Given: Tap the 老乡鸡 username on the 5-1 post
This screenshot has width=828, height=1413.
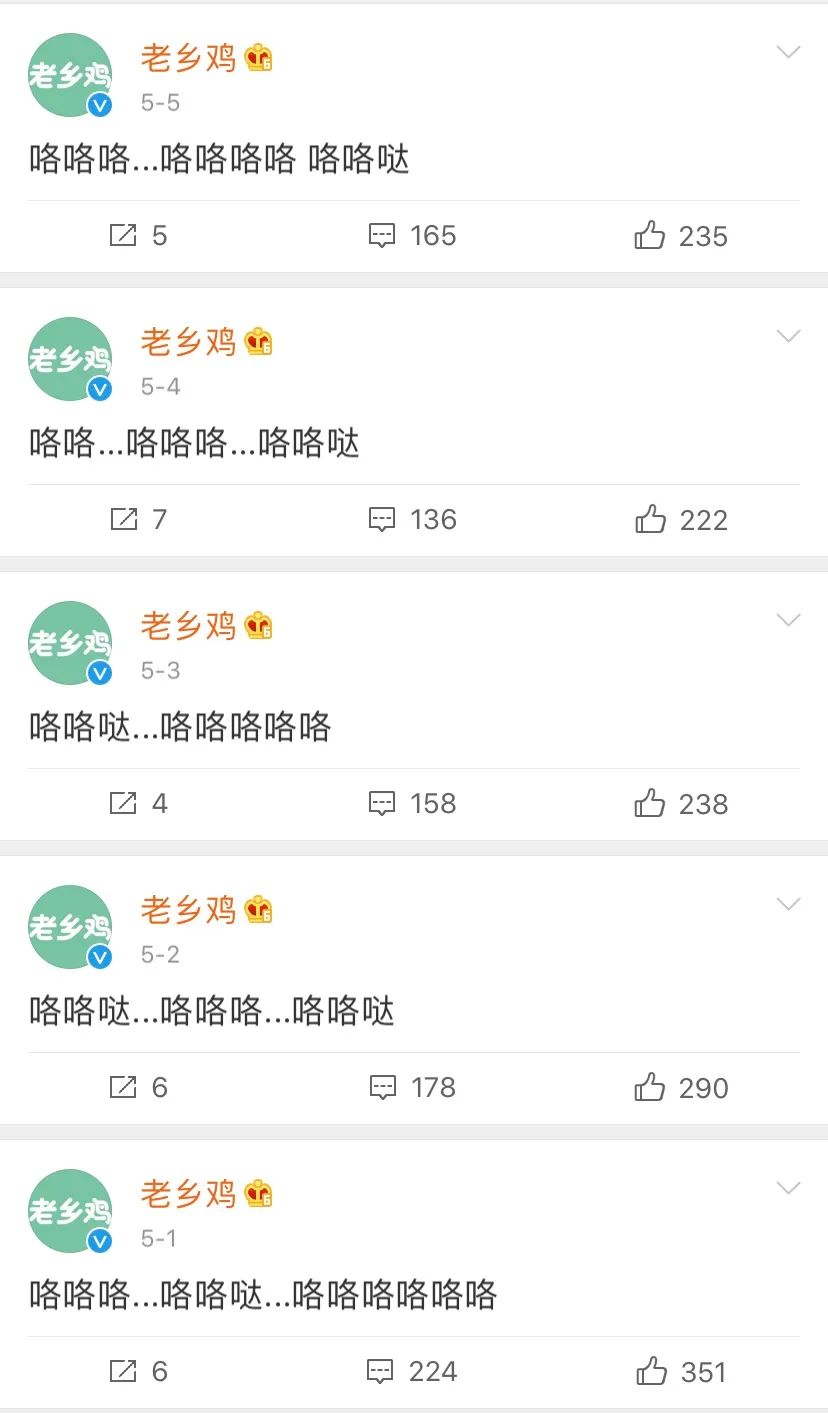Looking at the screenshot, I should [x=188, y=1194].
